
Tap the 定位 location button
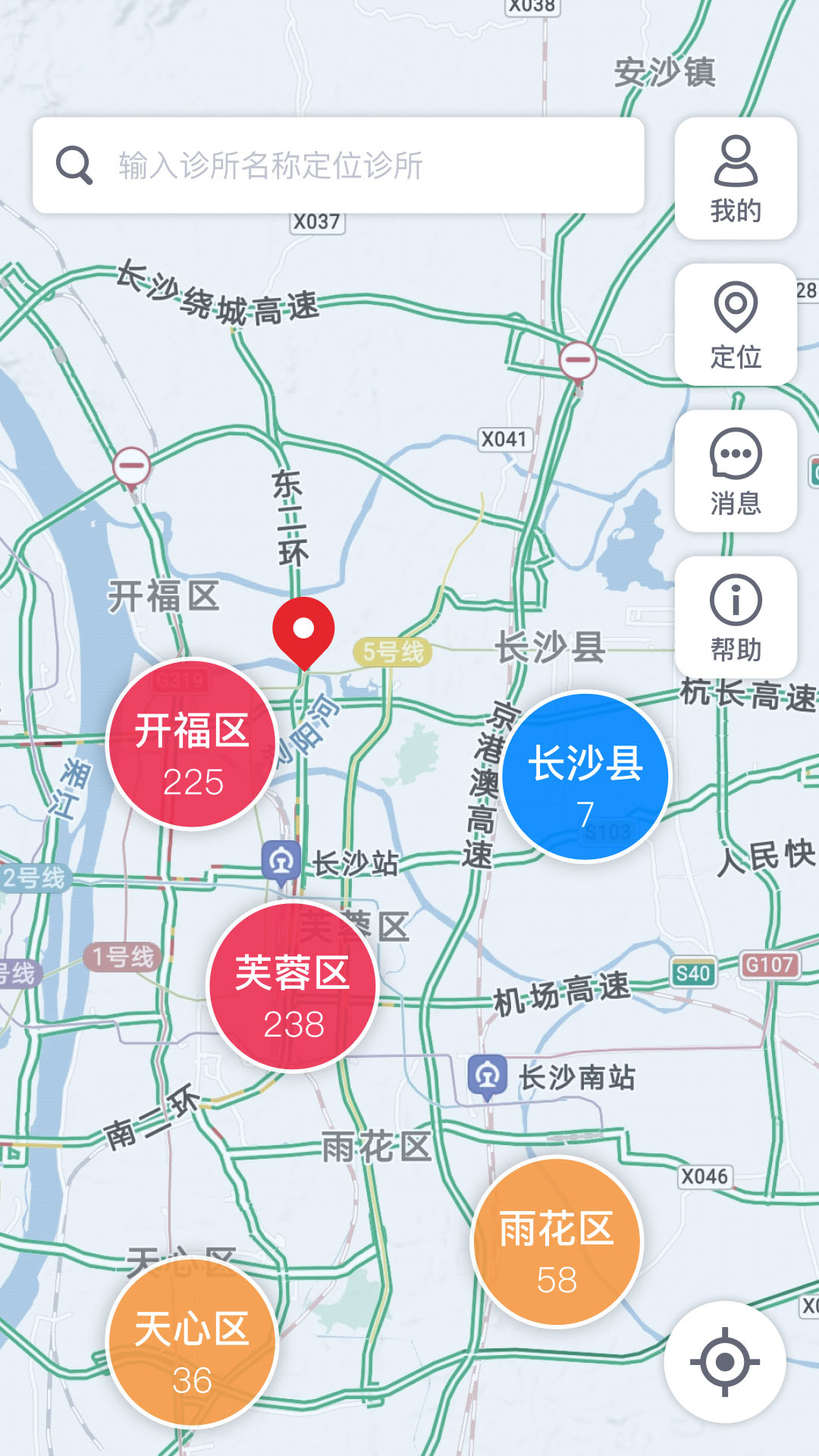pyautogui.click(x=735, y=325)
